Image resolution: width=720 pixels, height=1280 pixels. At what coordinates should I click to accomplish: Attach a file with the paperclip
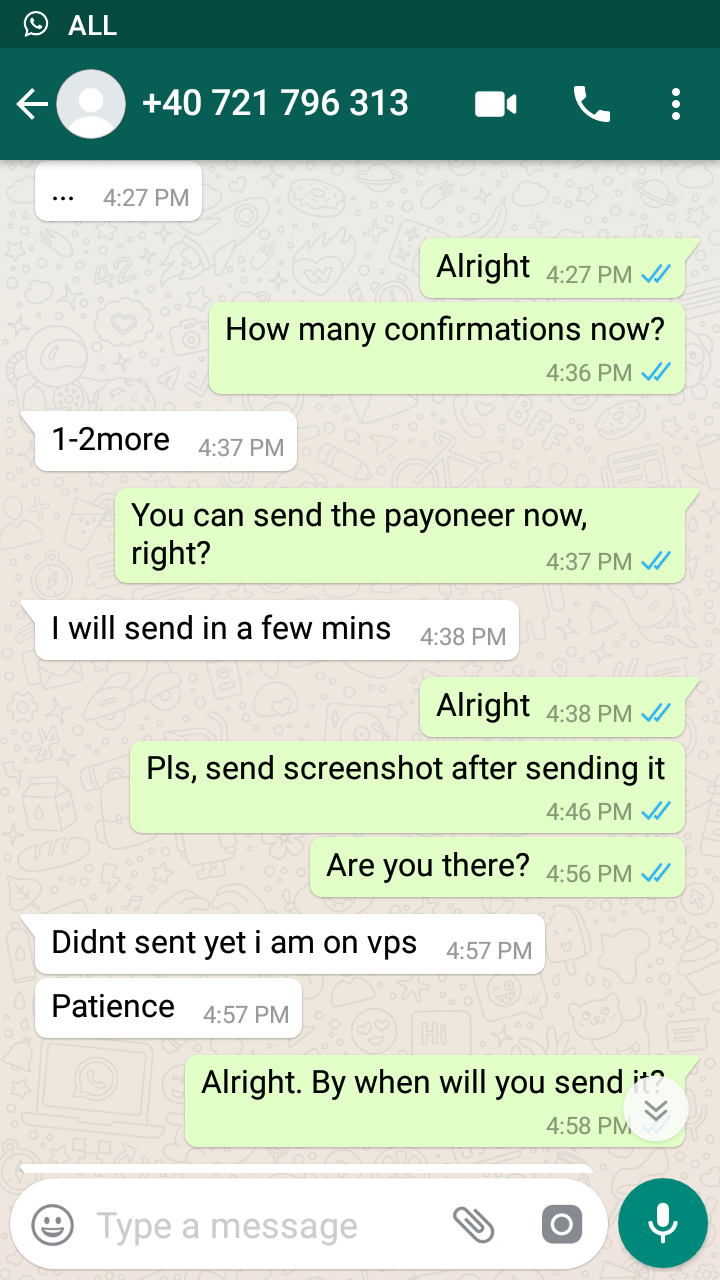(474, 1224)
